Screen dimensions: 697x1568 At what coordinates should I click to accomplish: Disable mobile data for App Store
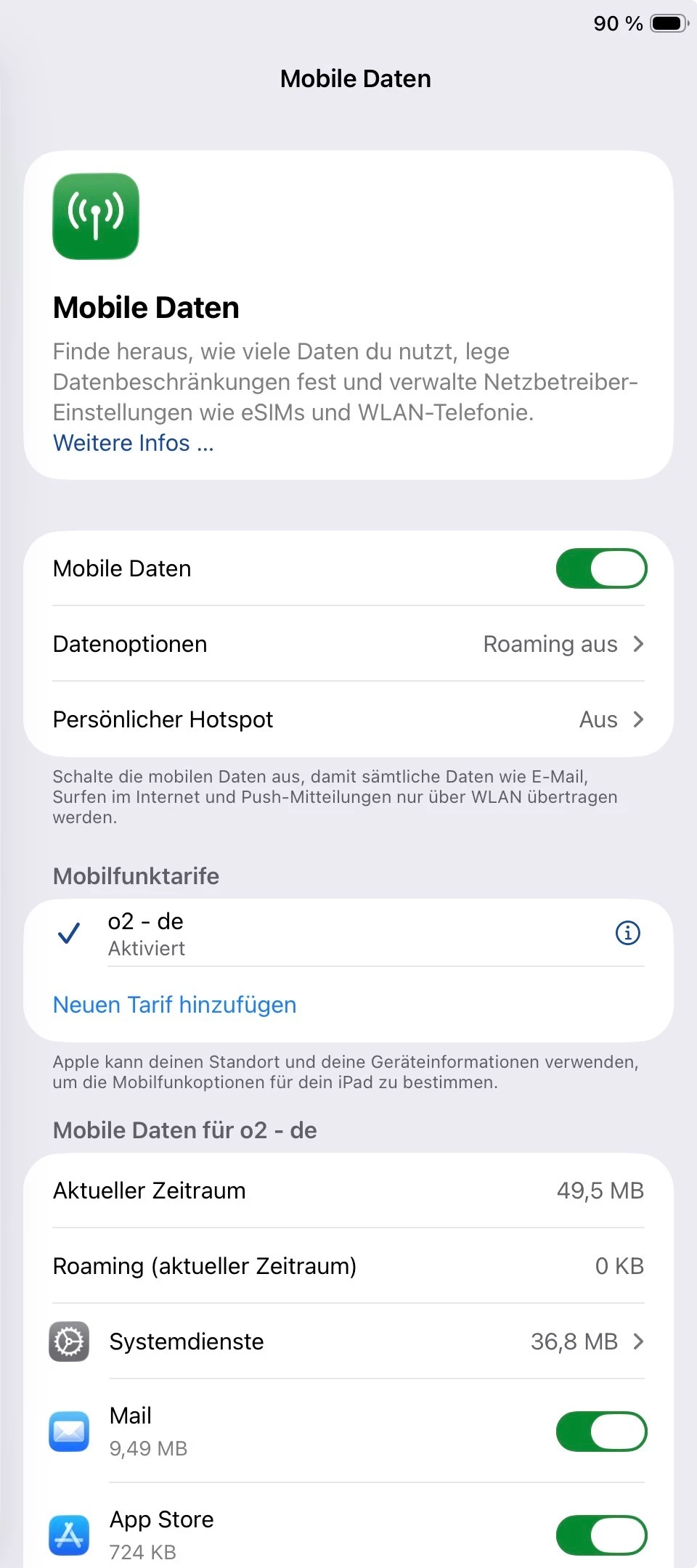(601, 1535)
